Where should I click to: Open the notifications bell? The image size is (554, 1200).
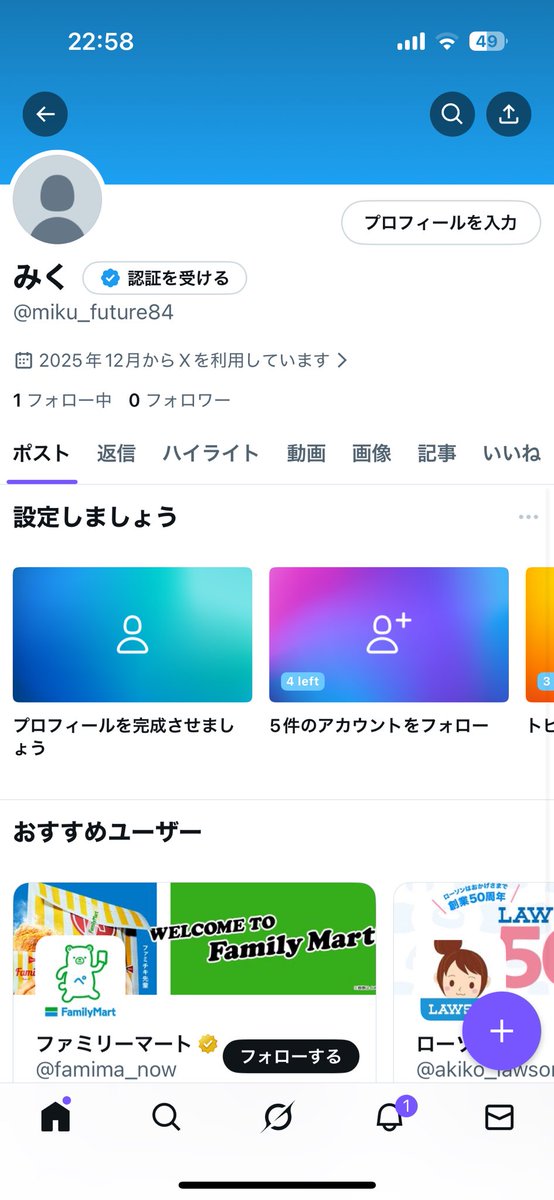click(390, 1115)
